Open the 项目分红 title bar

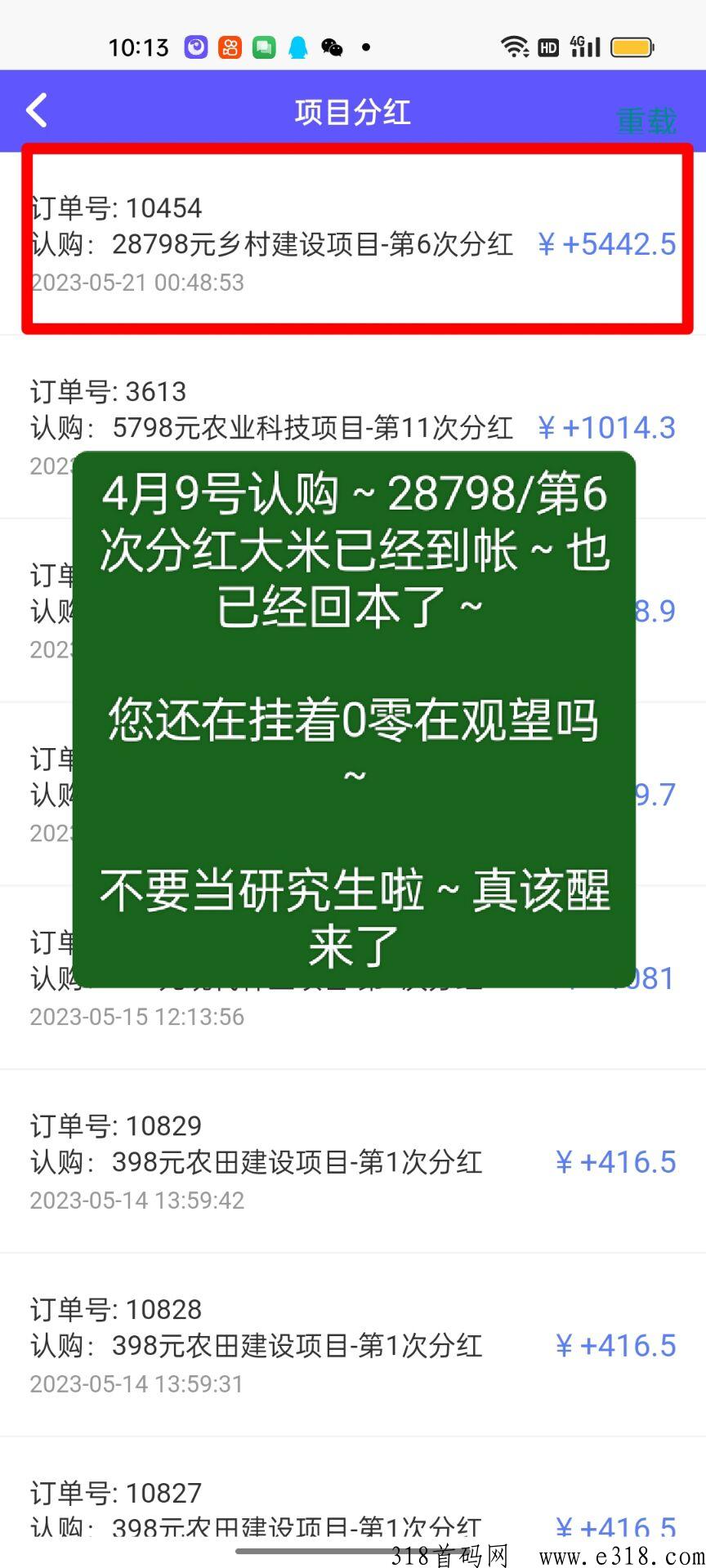[351, 112]
